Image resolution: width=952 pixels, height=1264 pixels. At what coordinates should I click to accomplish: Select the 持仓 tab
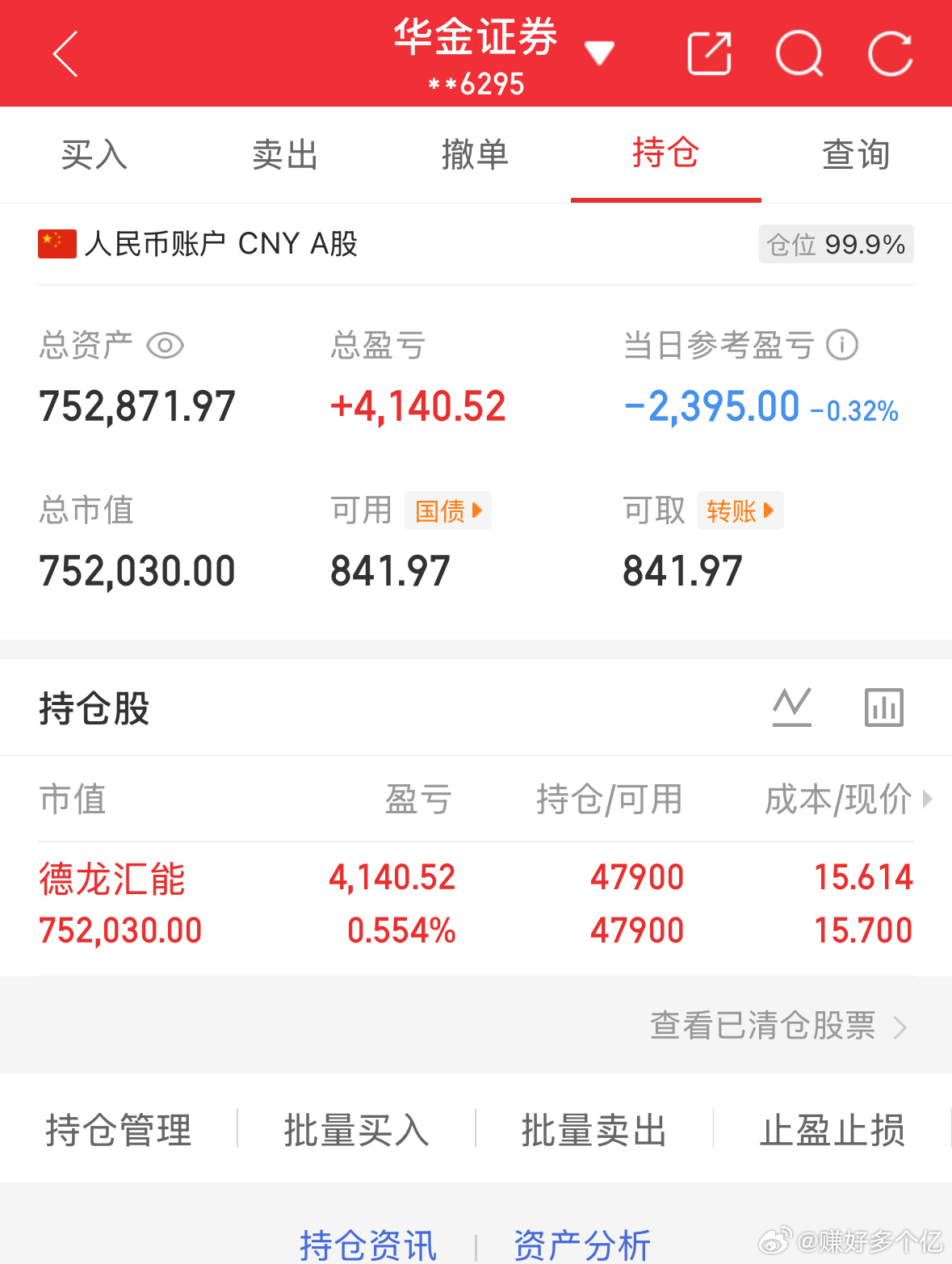tap(666, 154)
